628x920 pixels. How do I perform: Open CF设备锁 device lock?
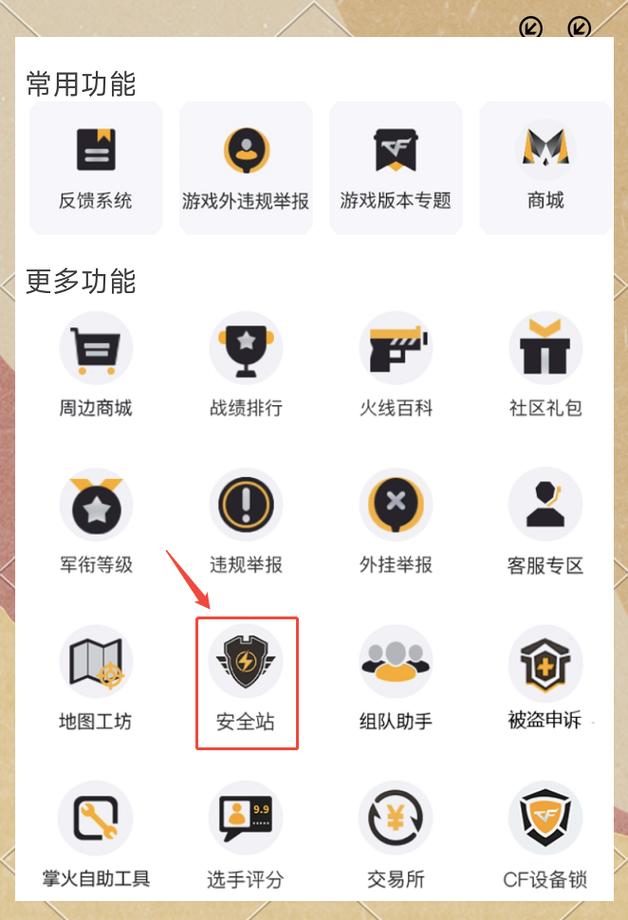[545, 836]
